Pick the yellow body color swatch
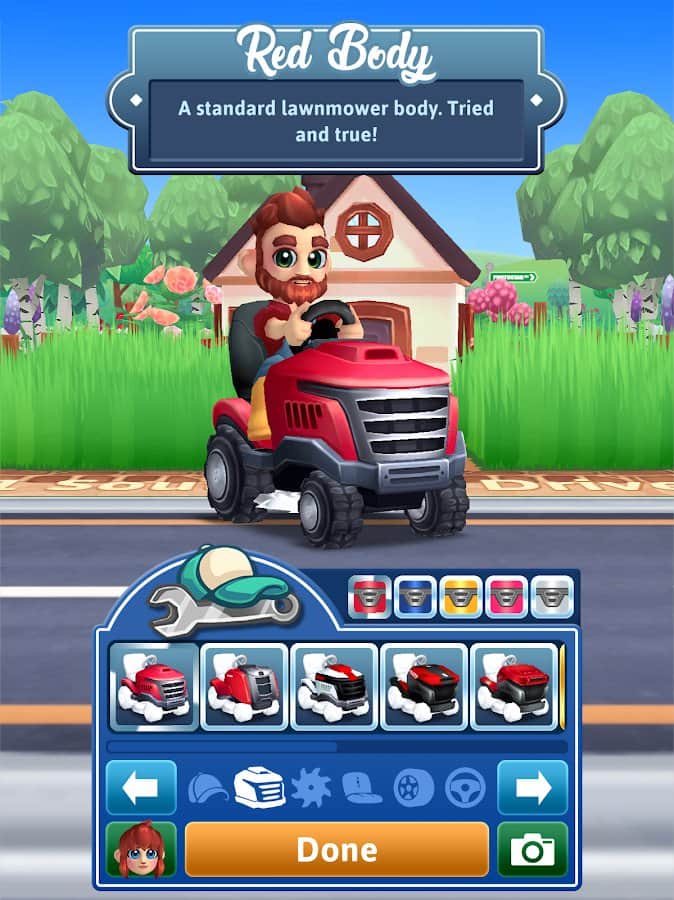Viewport: 674px width, 900px height. click(x=460, y=597)
